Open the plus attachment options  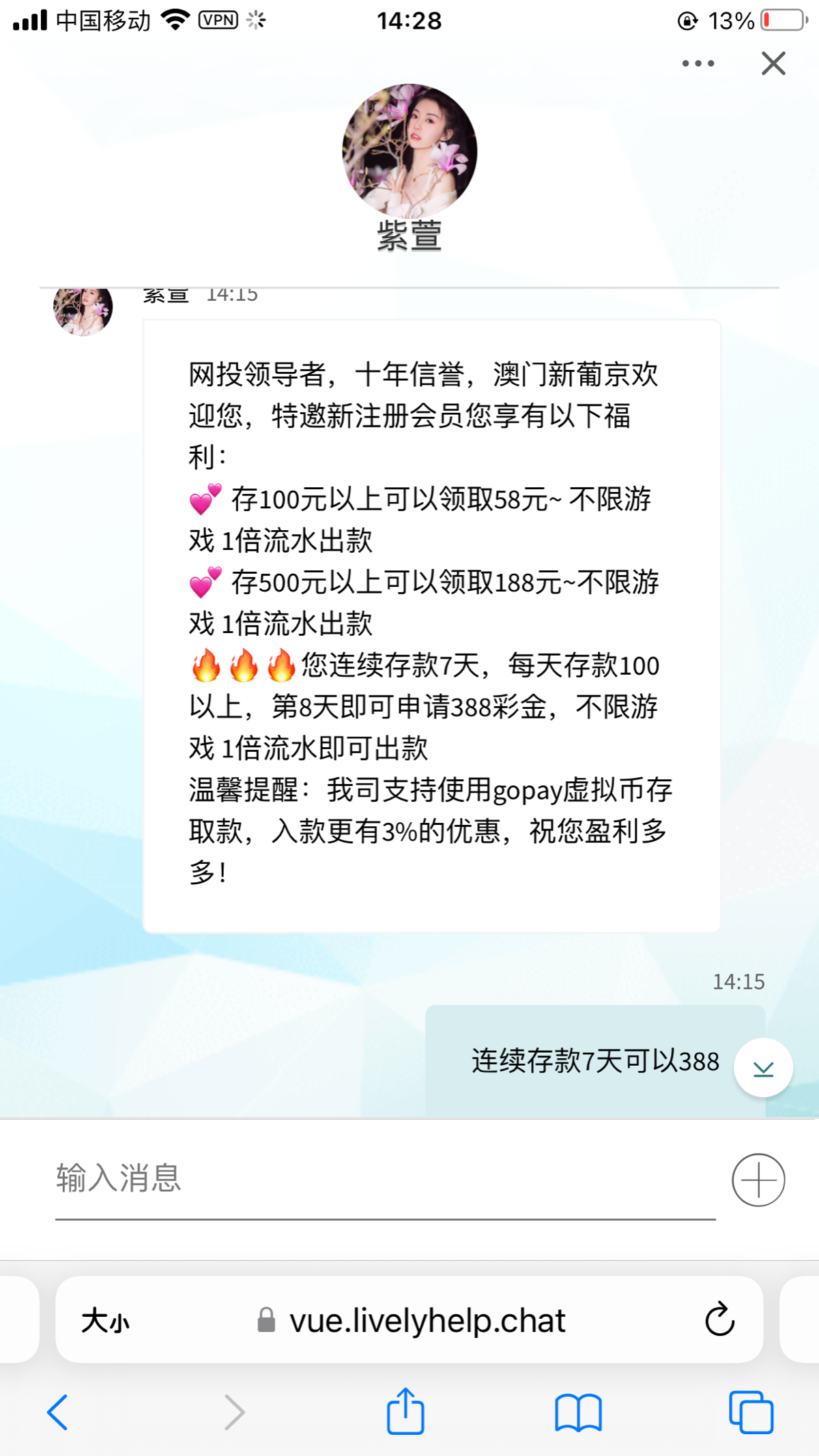click(x=758, y=1180)
